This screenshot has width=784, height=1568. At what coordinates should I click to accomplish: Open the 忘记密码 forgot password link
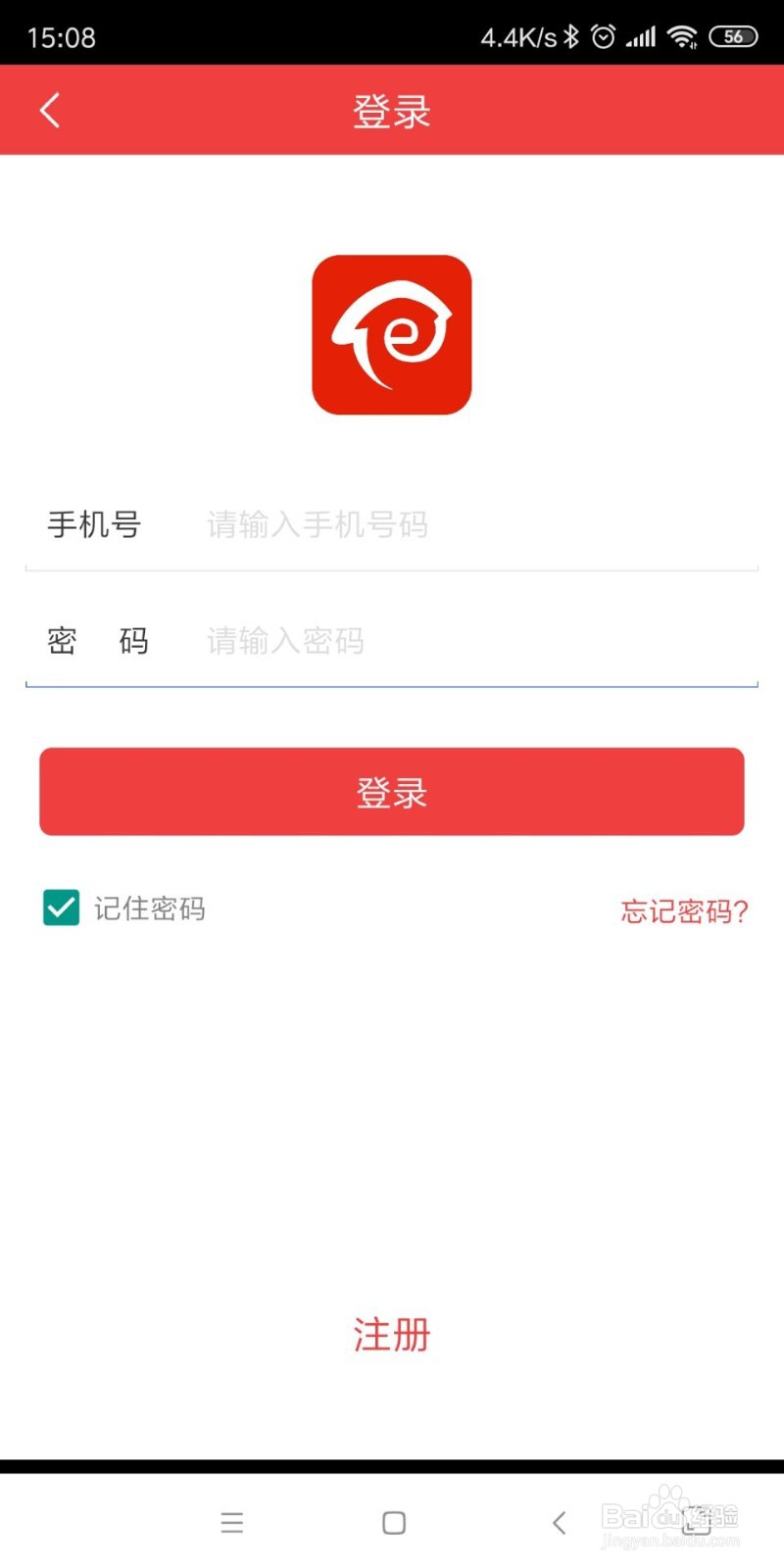click(683, 911)
